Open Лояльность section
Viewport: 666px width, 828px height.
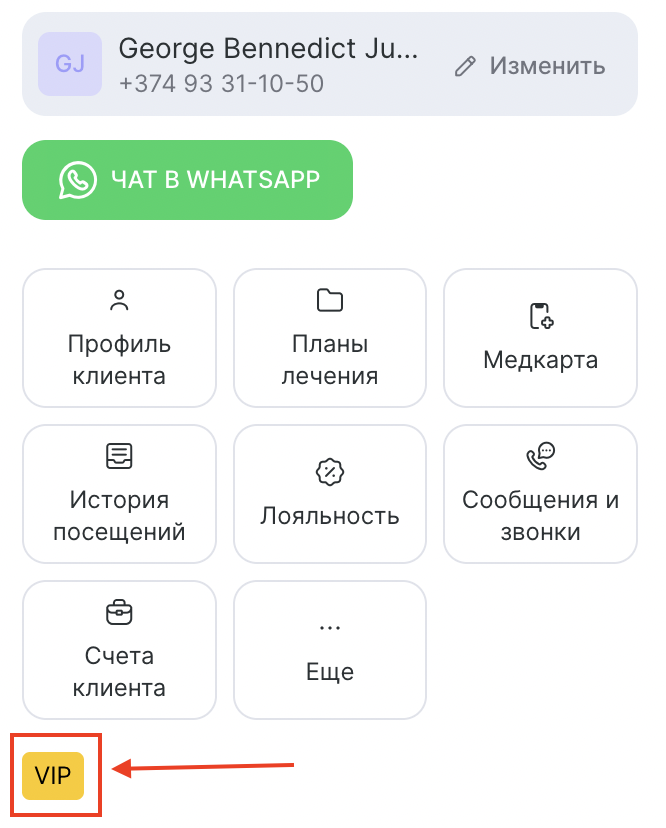point(330,494)
